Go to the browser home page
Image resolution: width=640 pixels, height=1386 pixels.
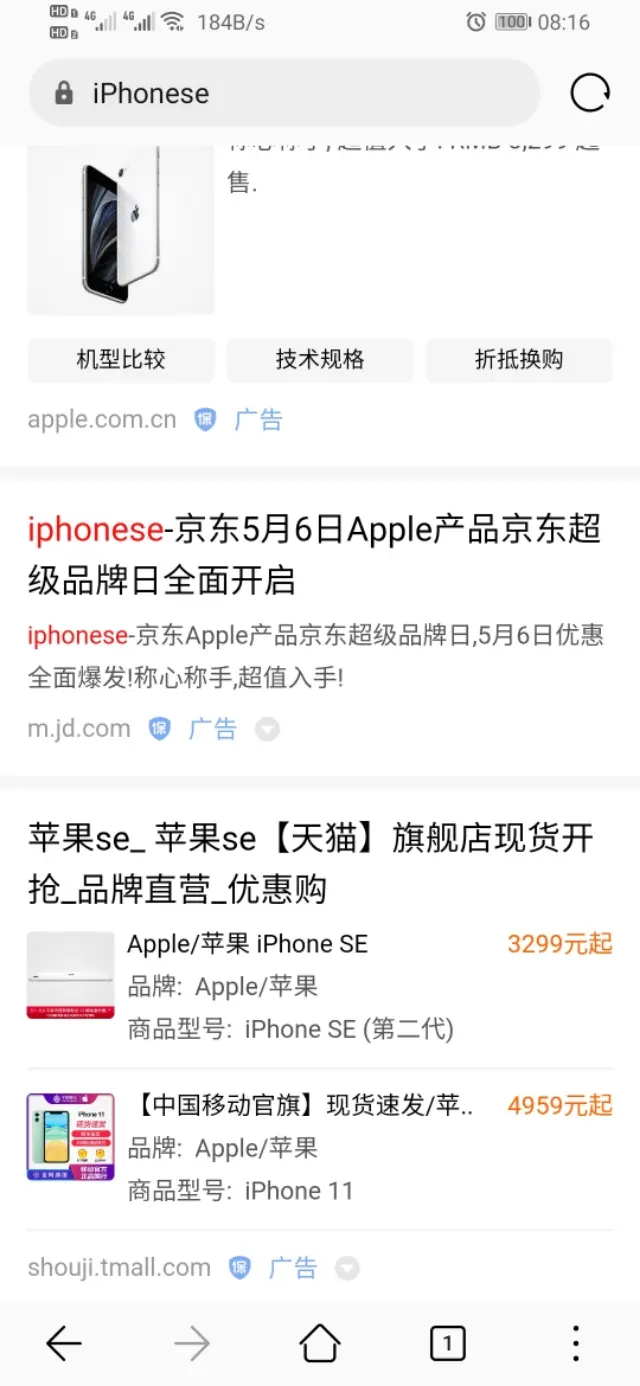tap(320, 1344)
